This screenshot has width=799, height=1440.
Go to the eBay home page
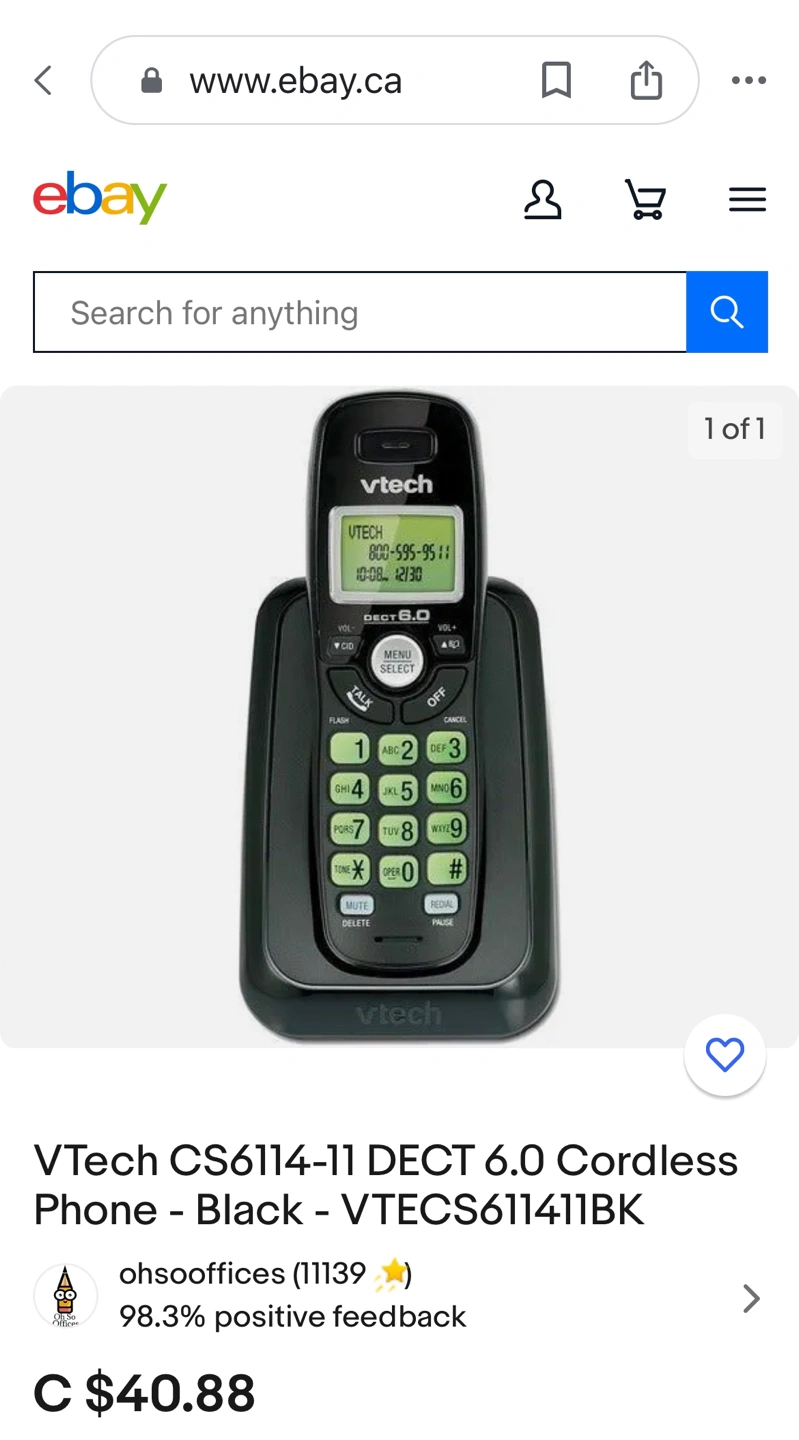pos(100,198)
